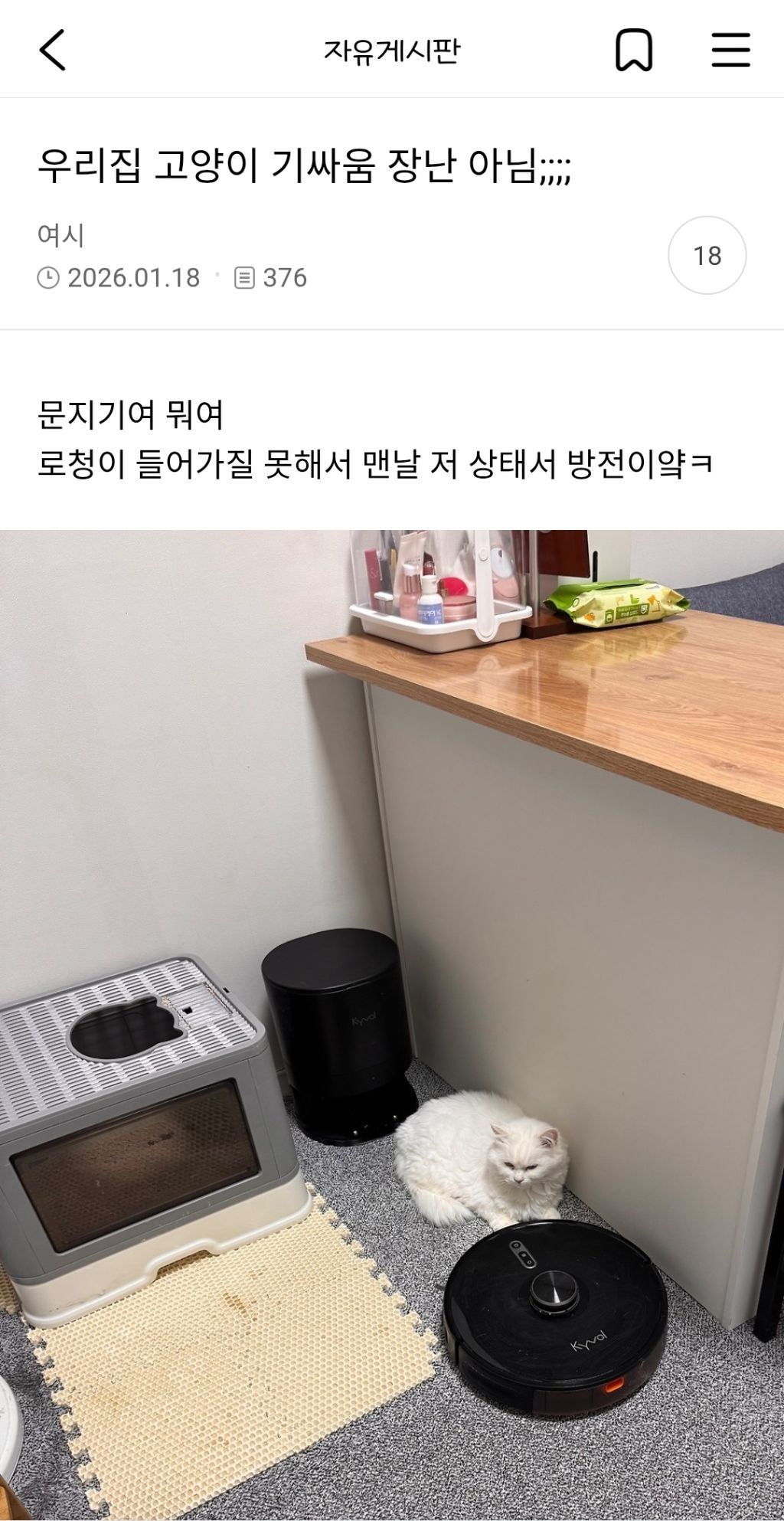Open the hamburger menu
This screenshot has height=1521, width=784.
pos(730,51)
